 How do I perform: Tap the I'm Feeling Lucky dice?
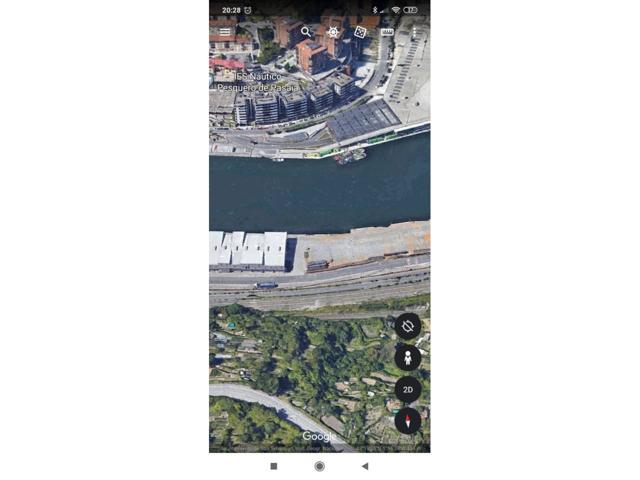[x=360, y=32]
